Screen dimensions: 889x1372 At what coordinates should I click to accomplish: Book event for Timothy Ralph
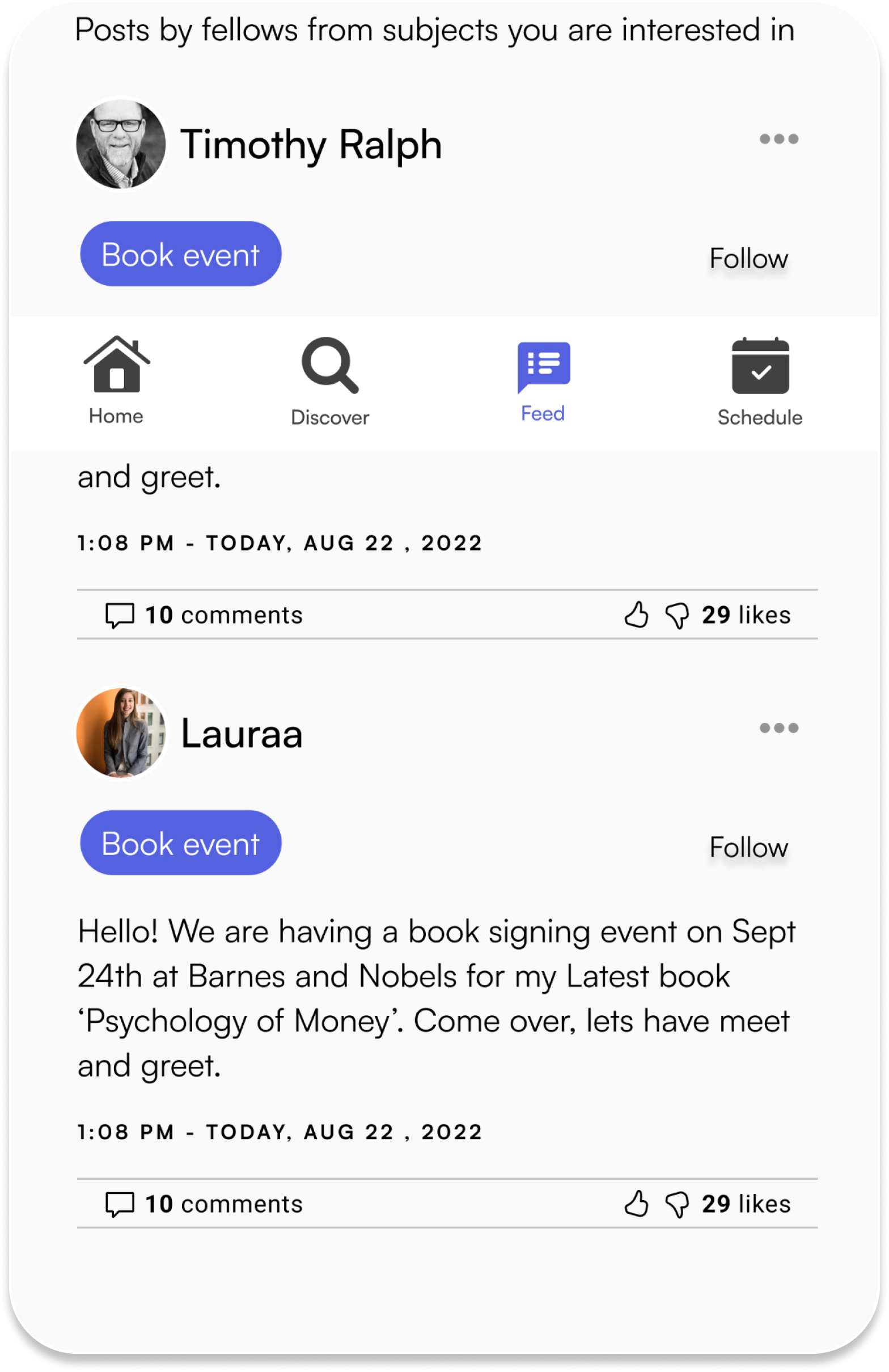[180, 253]
